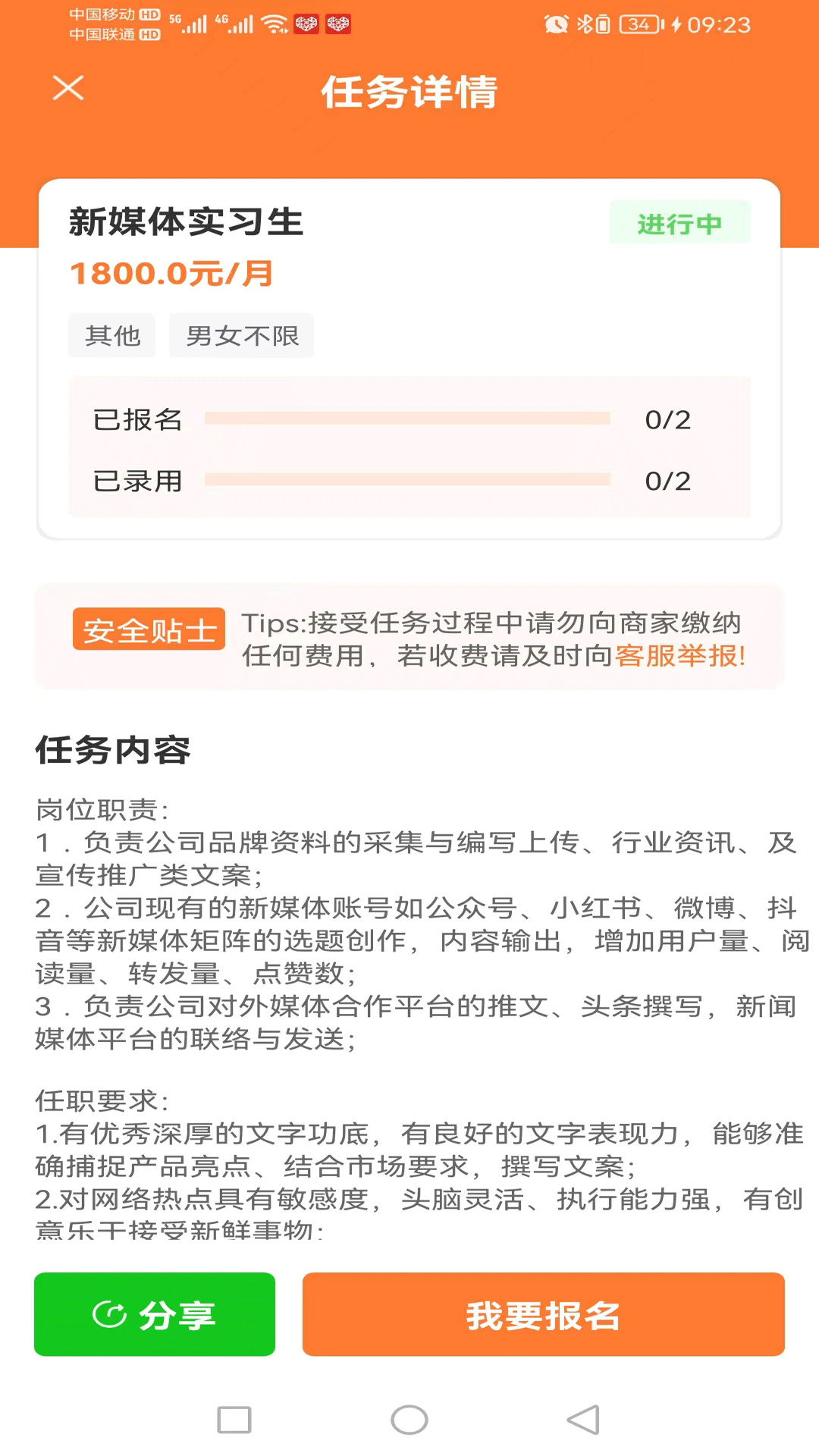This screenshot has width=819, height=1456.
Task: Tap the alarm clock icon in status bar
Action: coord(557,24)
